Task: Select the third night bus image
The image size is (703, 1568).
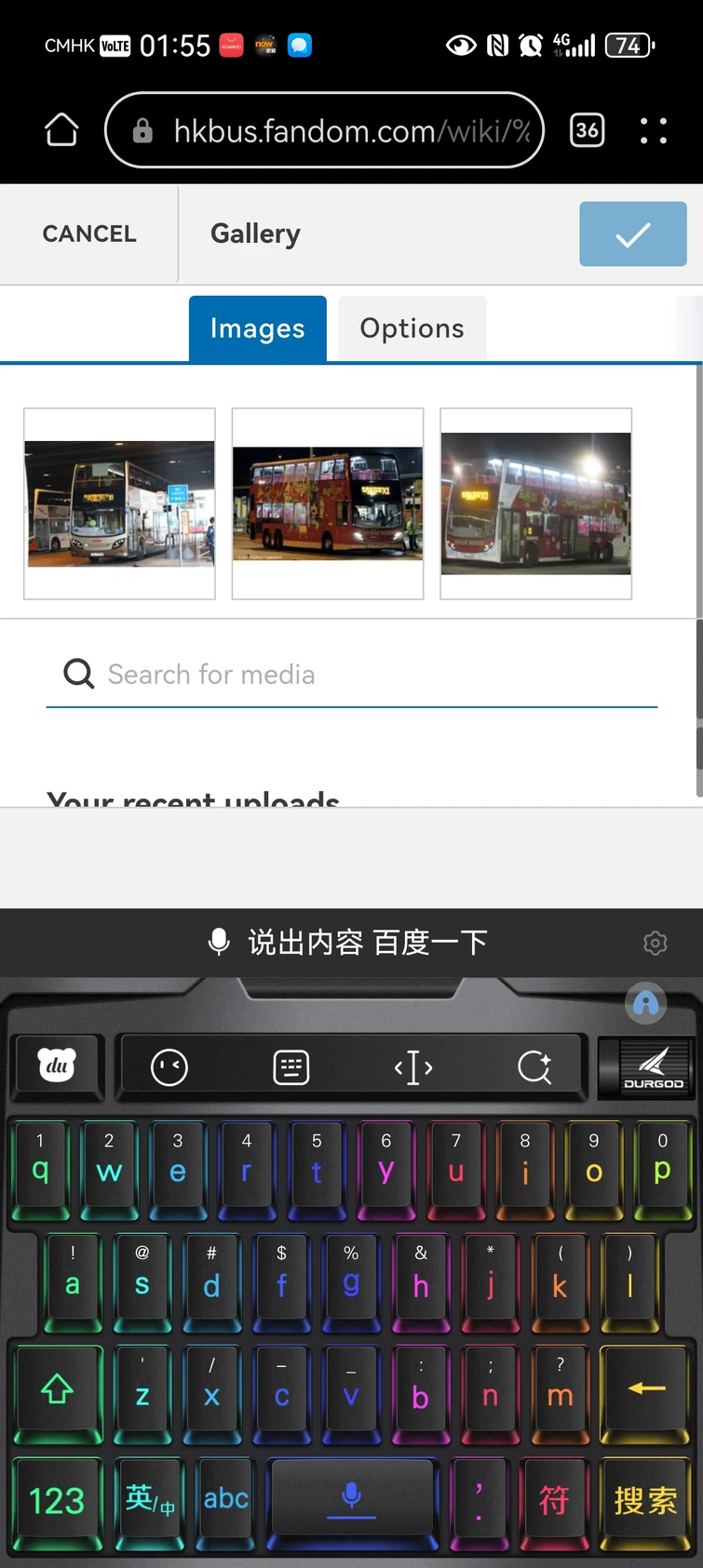Action: (535, 503)
